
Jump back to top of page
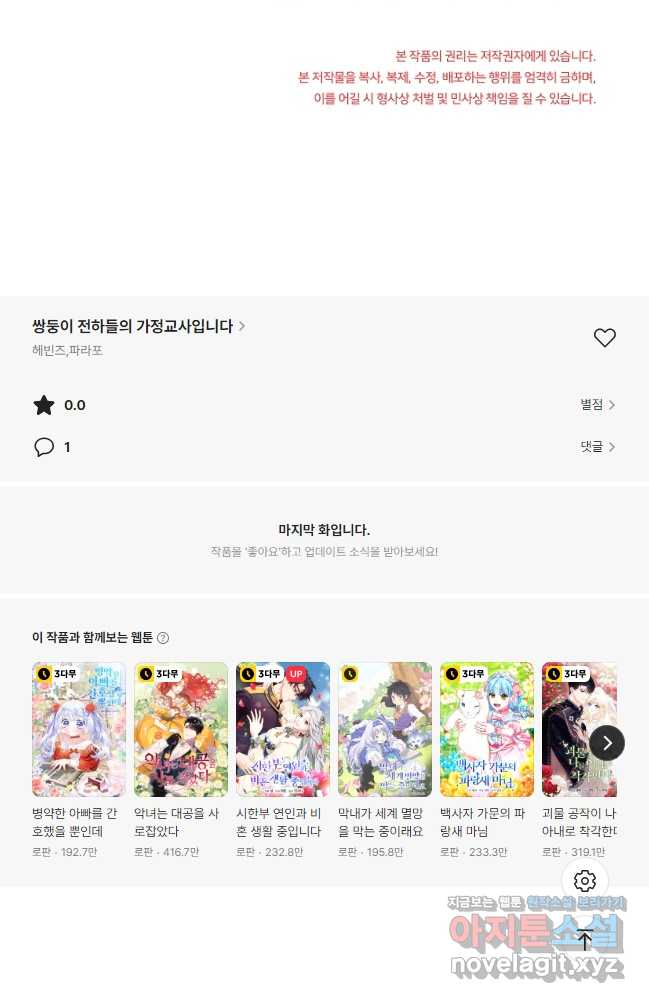point(585,939)
